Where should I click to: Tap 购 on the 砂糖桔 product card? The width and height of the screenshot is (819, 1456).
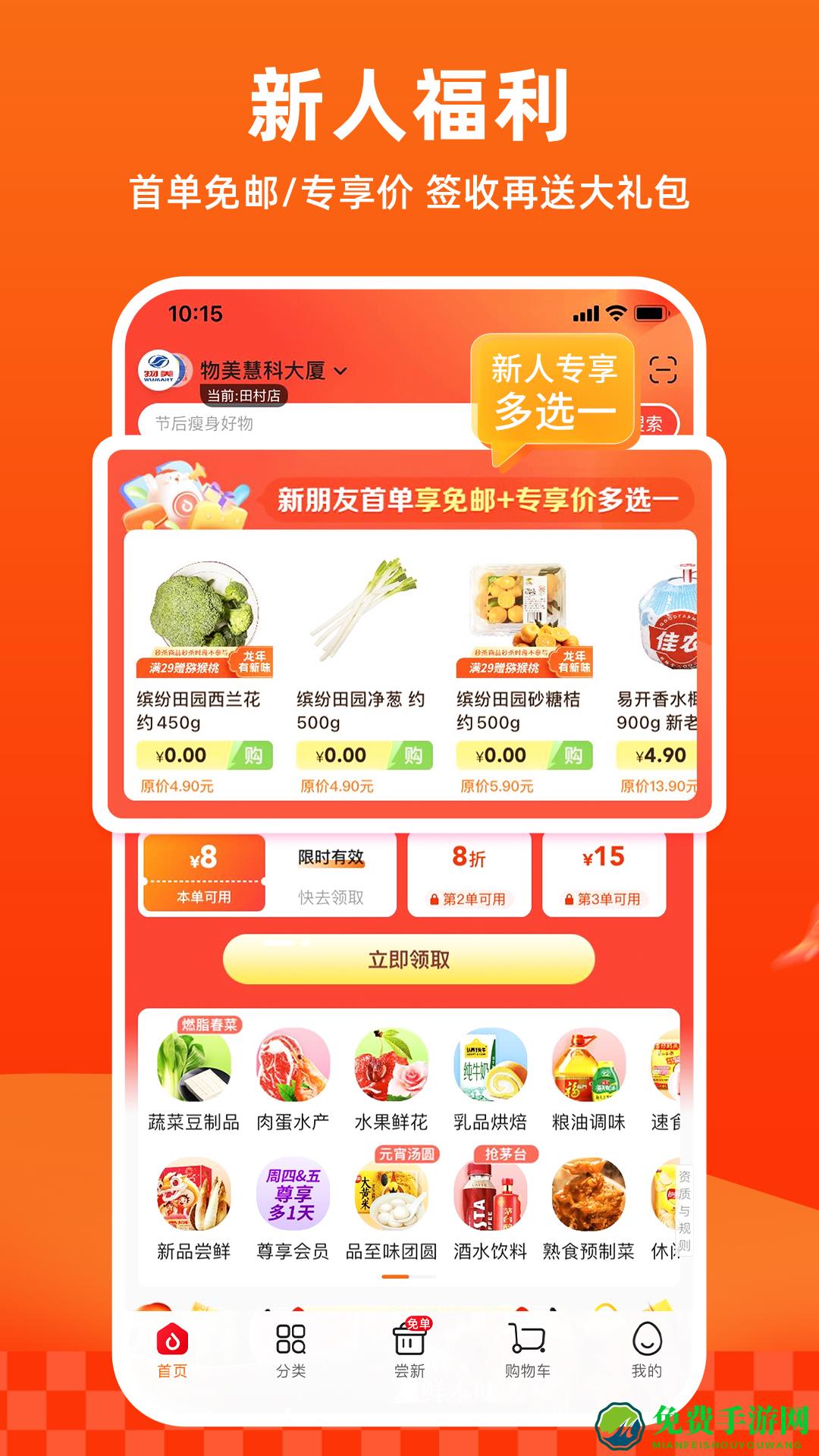[x=575, y=754]
